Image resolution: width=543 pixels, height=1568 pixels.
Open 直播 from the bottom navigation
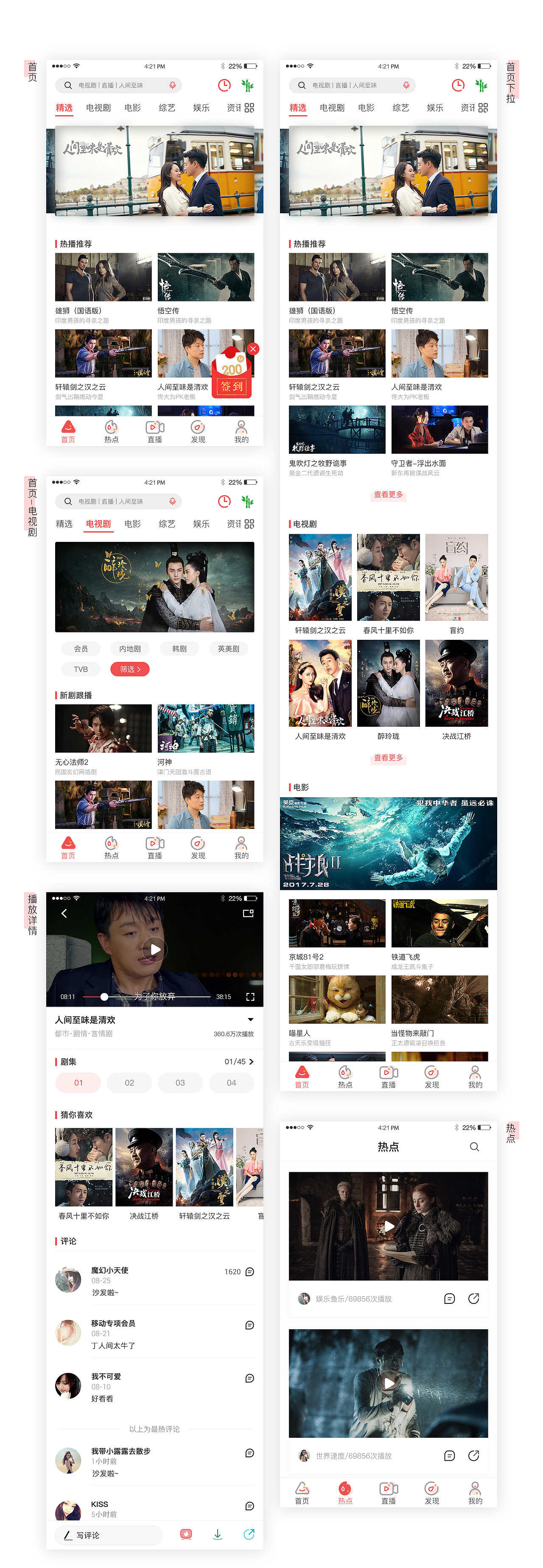154,432
